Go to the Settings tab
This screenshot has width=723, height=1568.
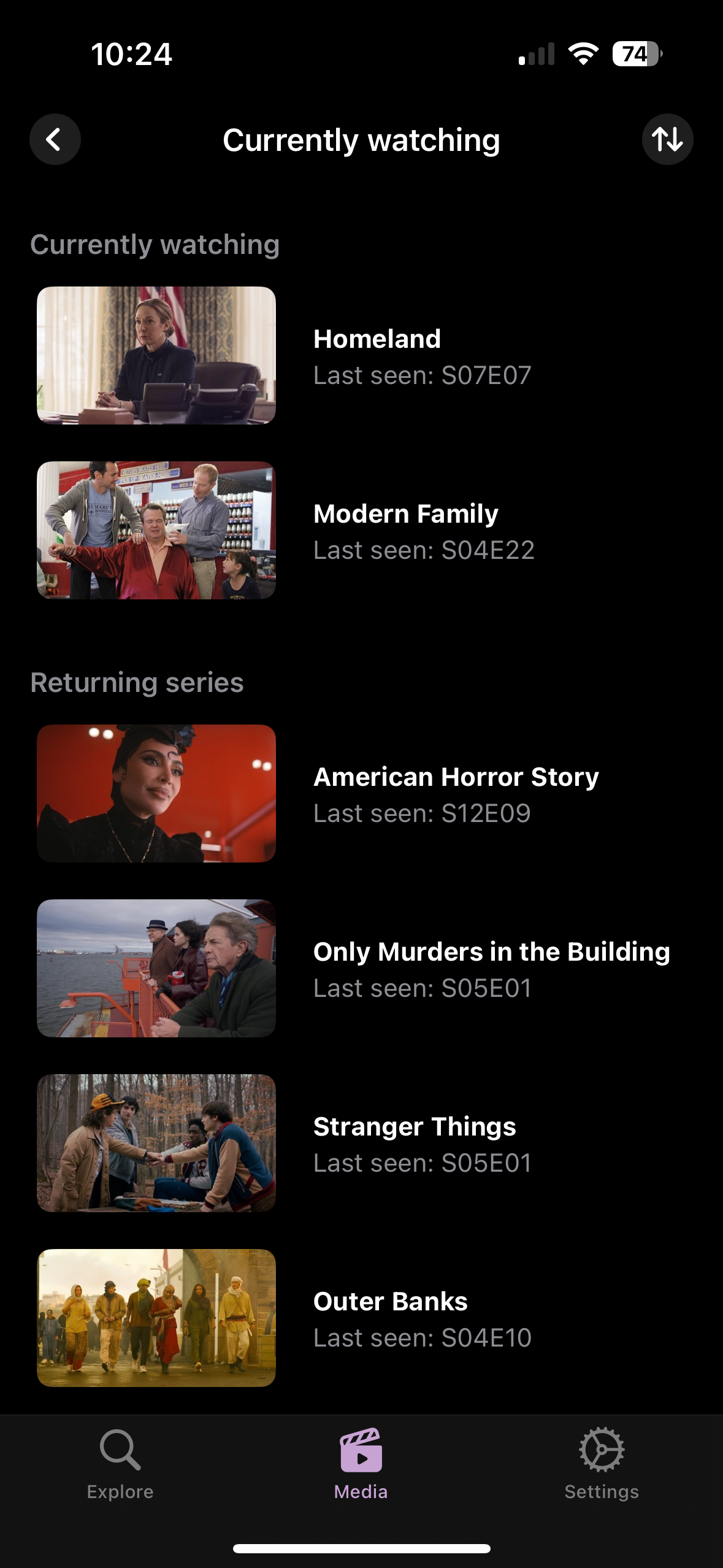pos(602,1465)
